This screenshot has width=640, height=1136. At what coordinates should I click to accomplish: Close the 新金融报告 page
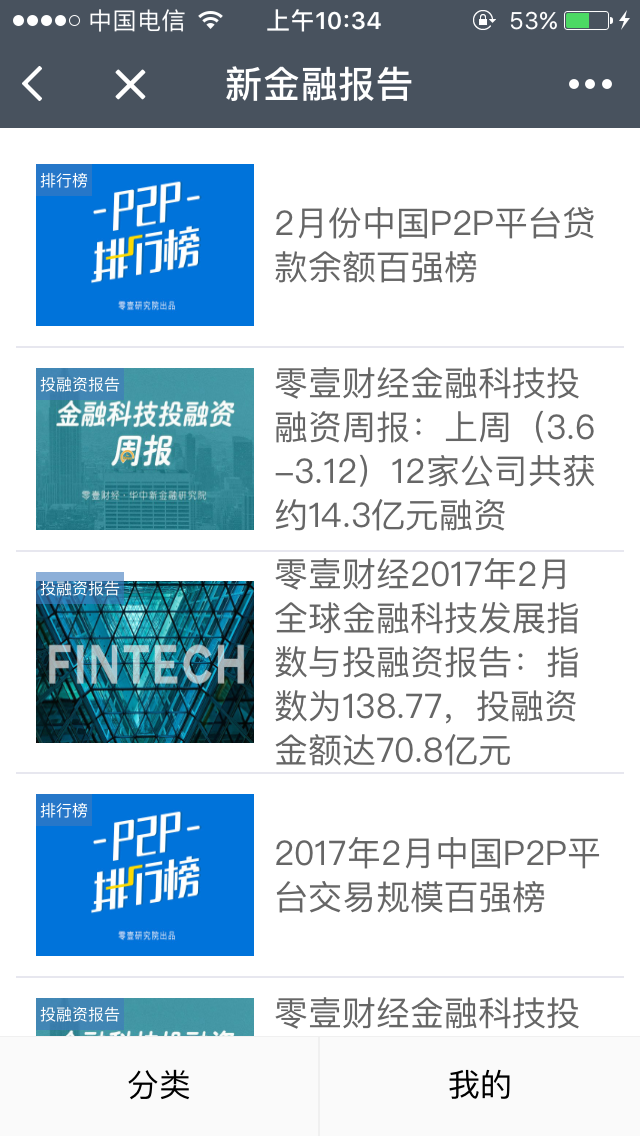130,85
